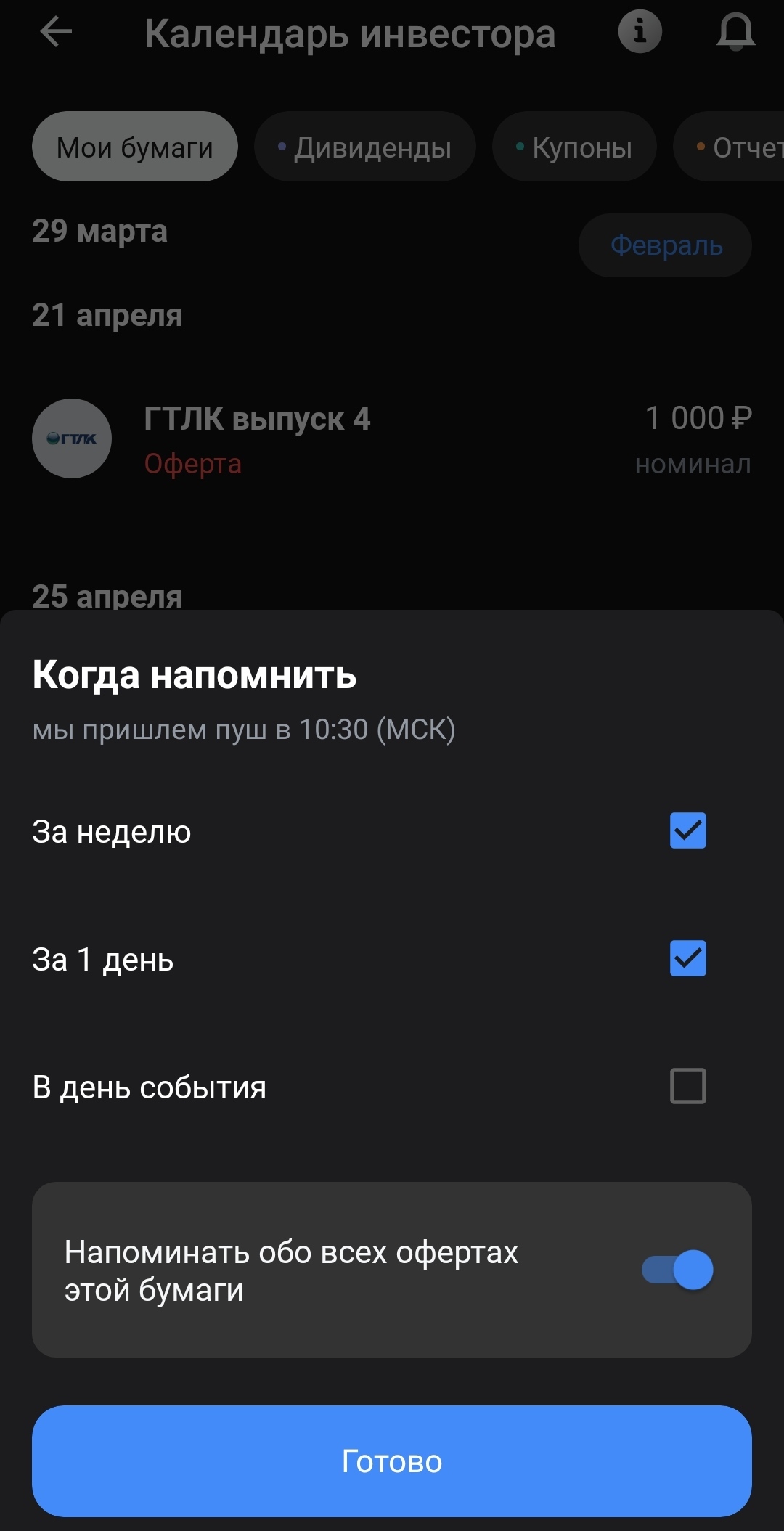This screenshot has height=1531, width=784.
Task: Disable reminders for all offers of this bond
Action: tap(678, 1270)
